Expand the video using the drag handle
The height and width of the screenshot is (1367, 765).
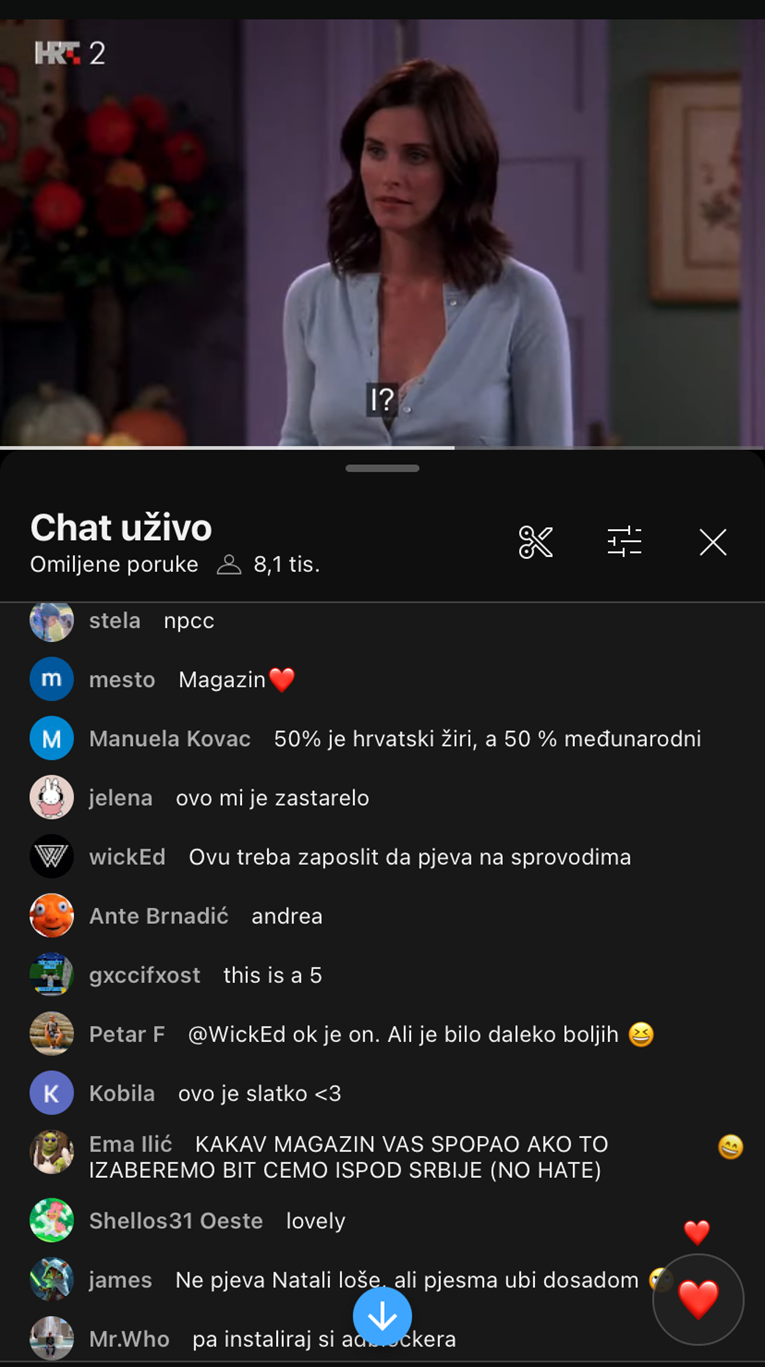[x=382, y=467]
